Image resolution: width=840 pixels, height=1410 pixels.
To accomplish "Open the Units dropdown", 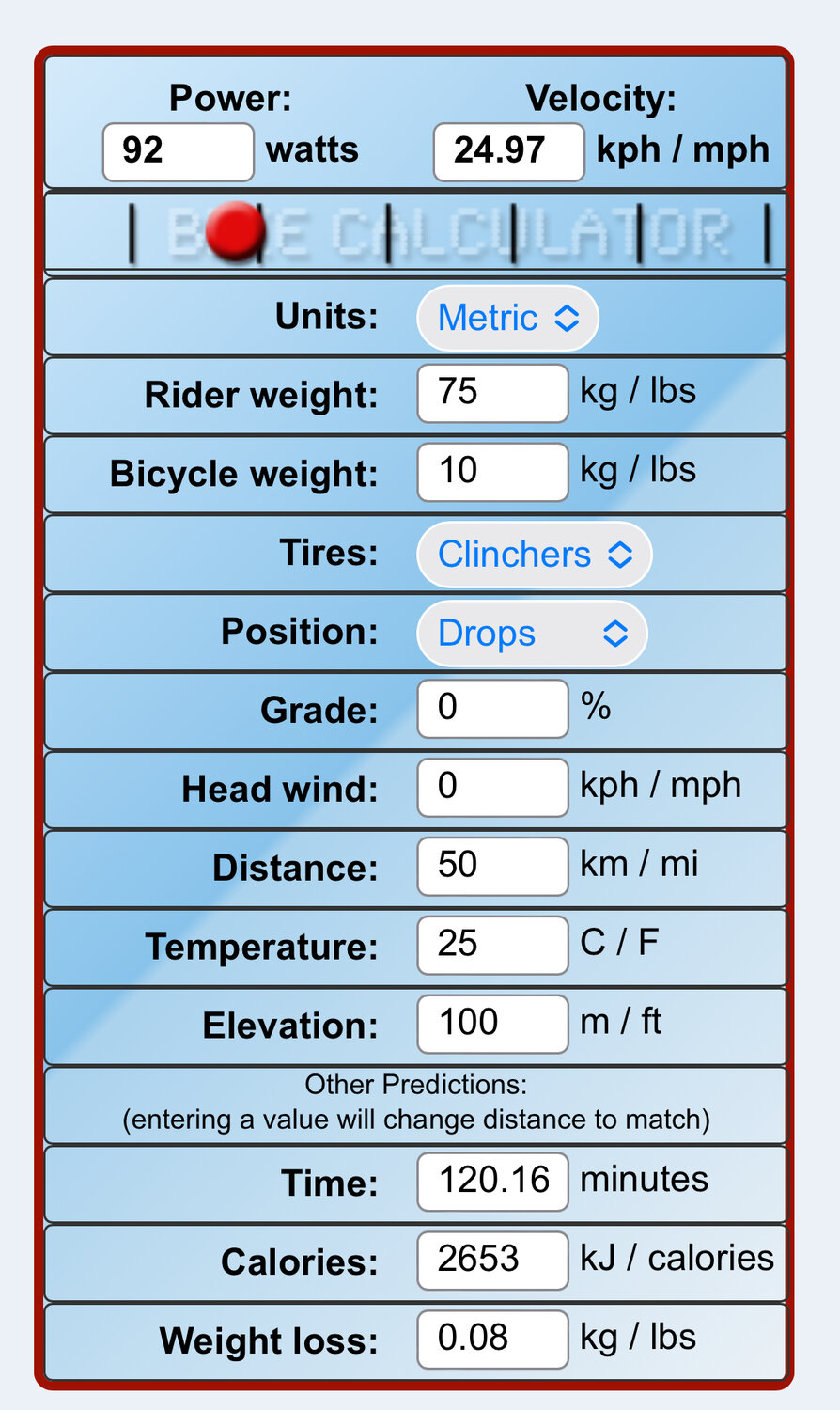I will click(x=507, y=318).
